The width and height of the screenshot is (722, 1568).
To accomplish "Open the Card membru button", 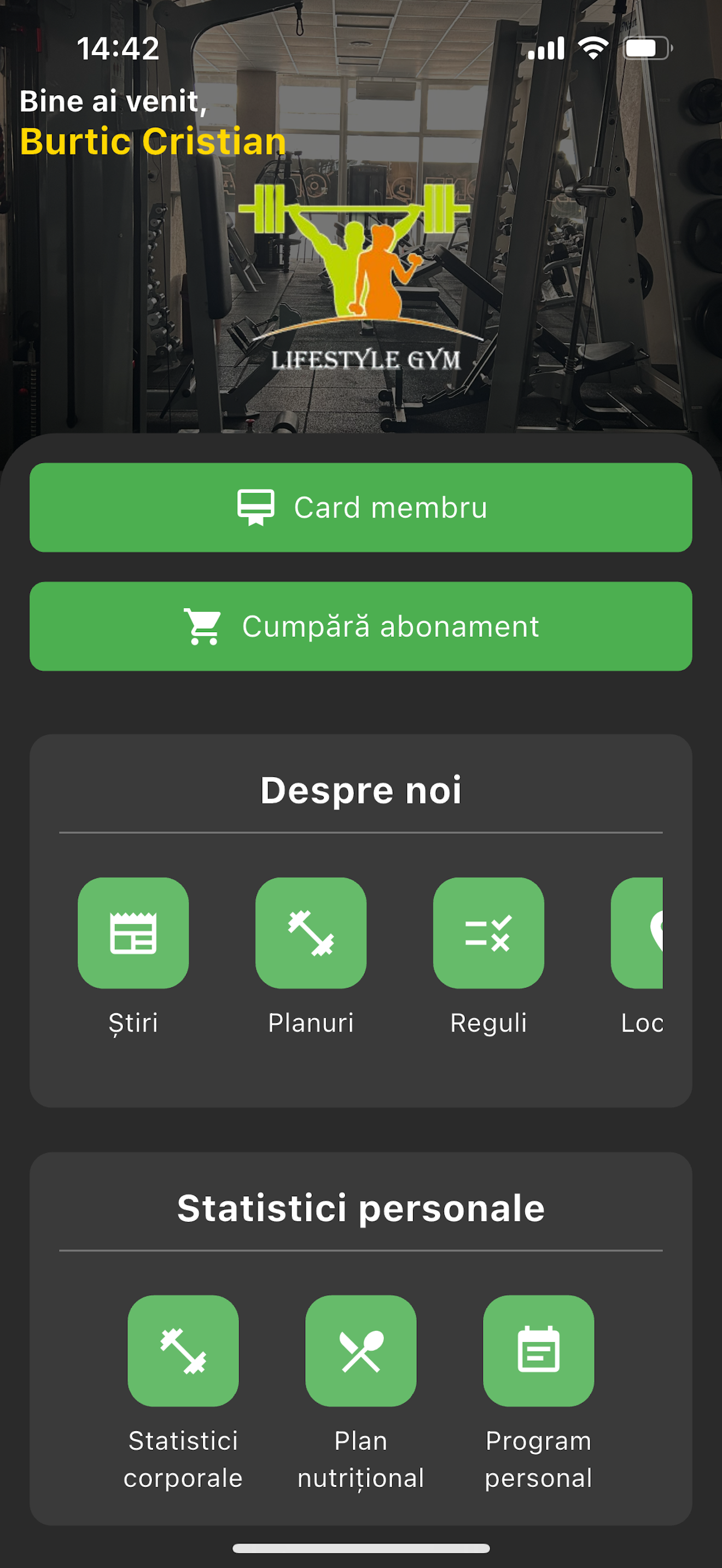I will click(x=360, y=507).
